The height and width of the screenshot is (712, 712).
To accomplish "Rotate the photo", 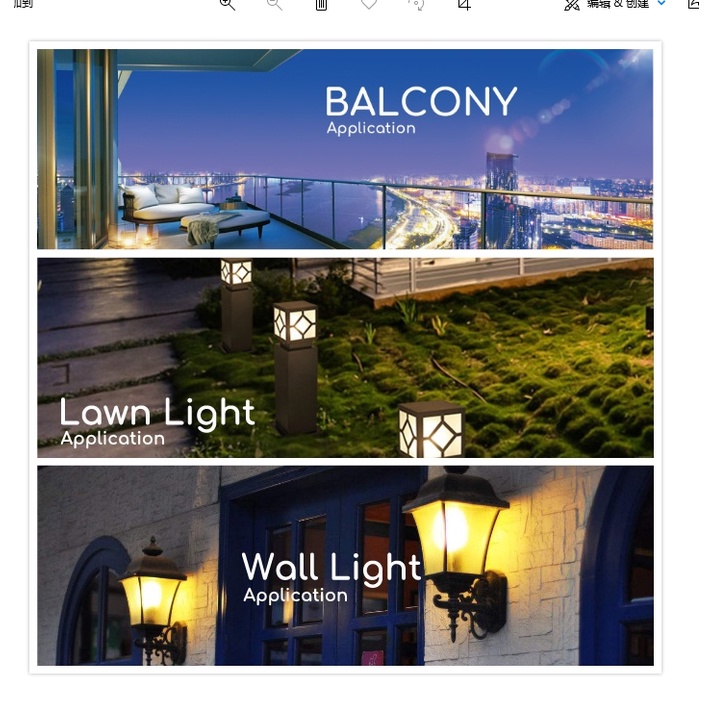I will tap(416, 4).
